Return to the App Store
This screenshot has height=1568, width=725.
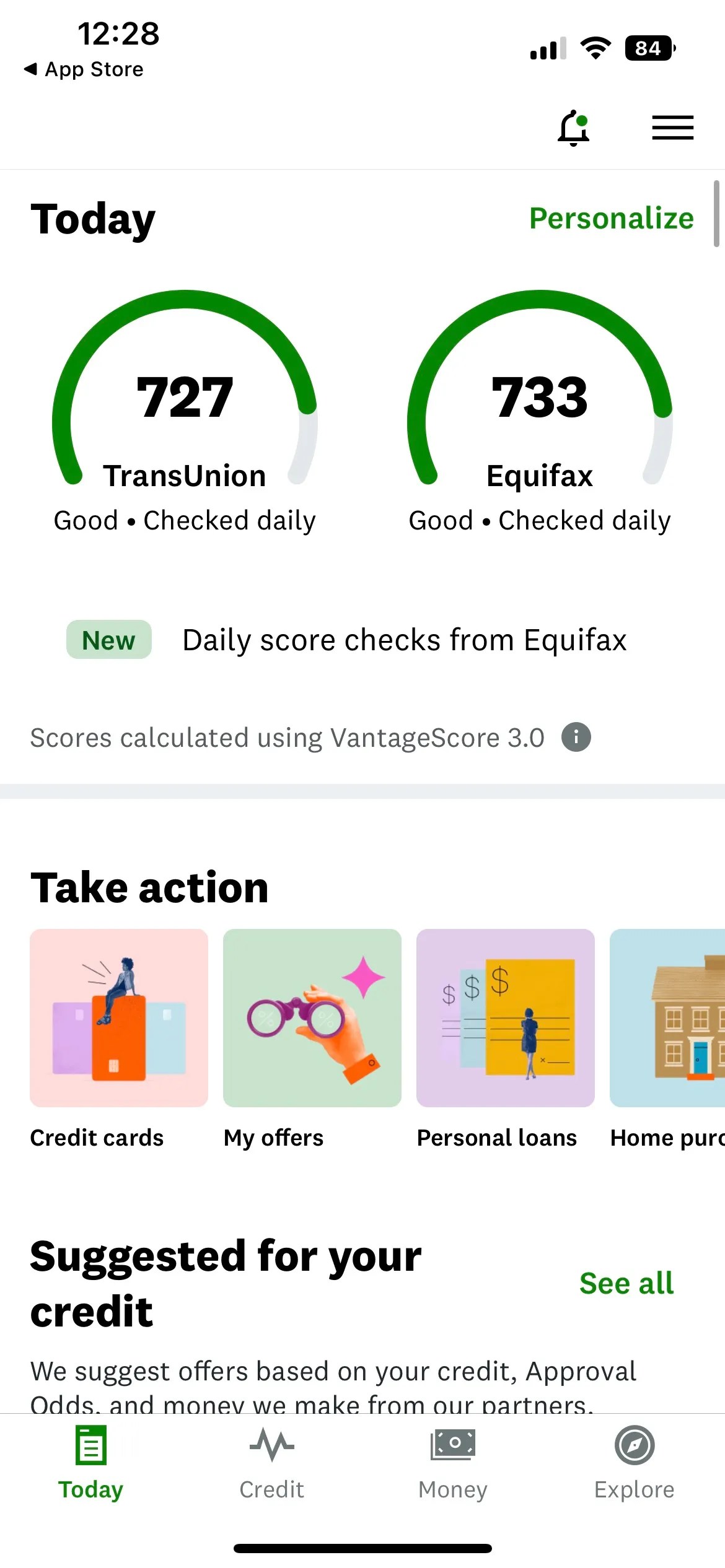(83, 69)
